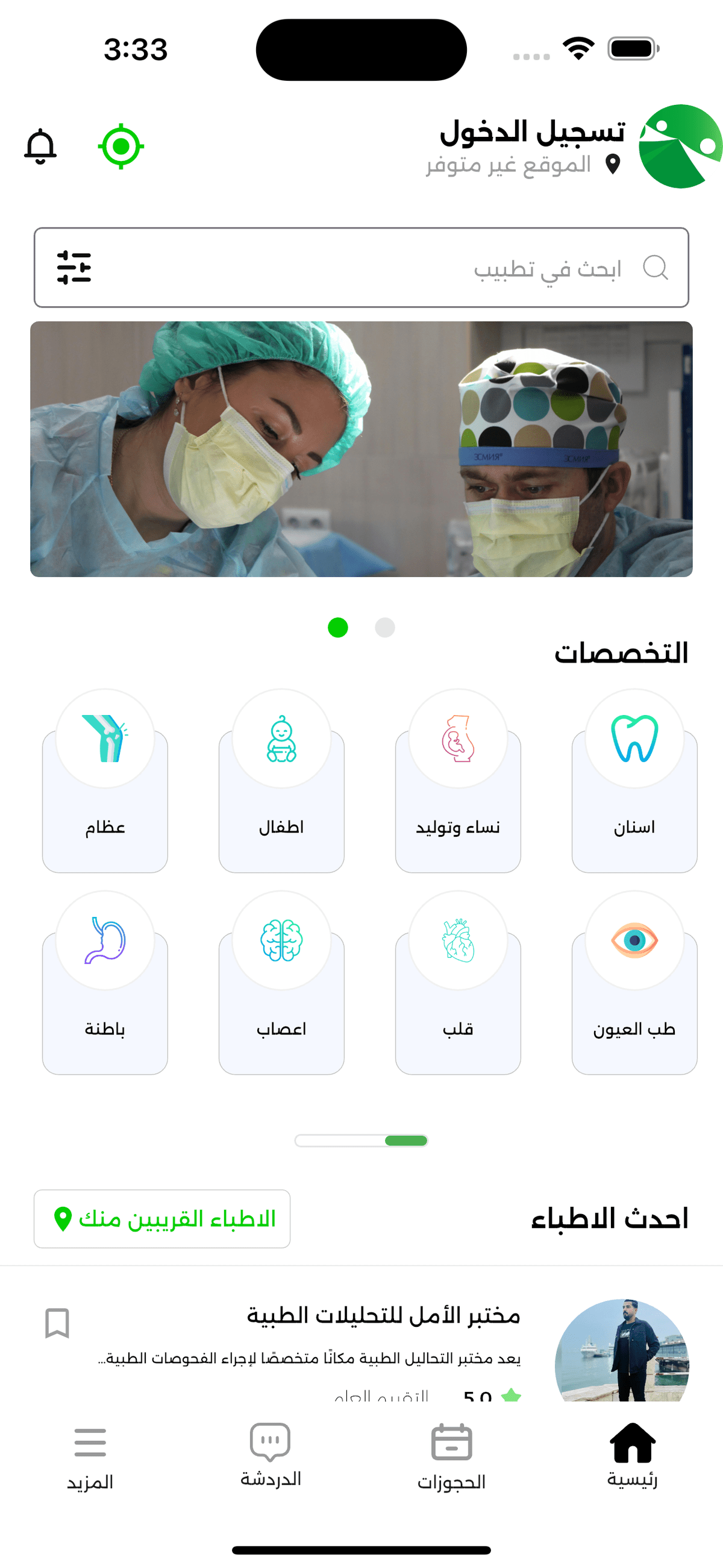
Task: Select the طب العيون specialty
Action: pos(634,983)
